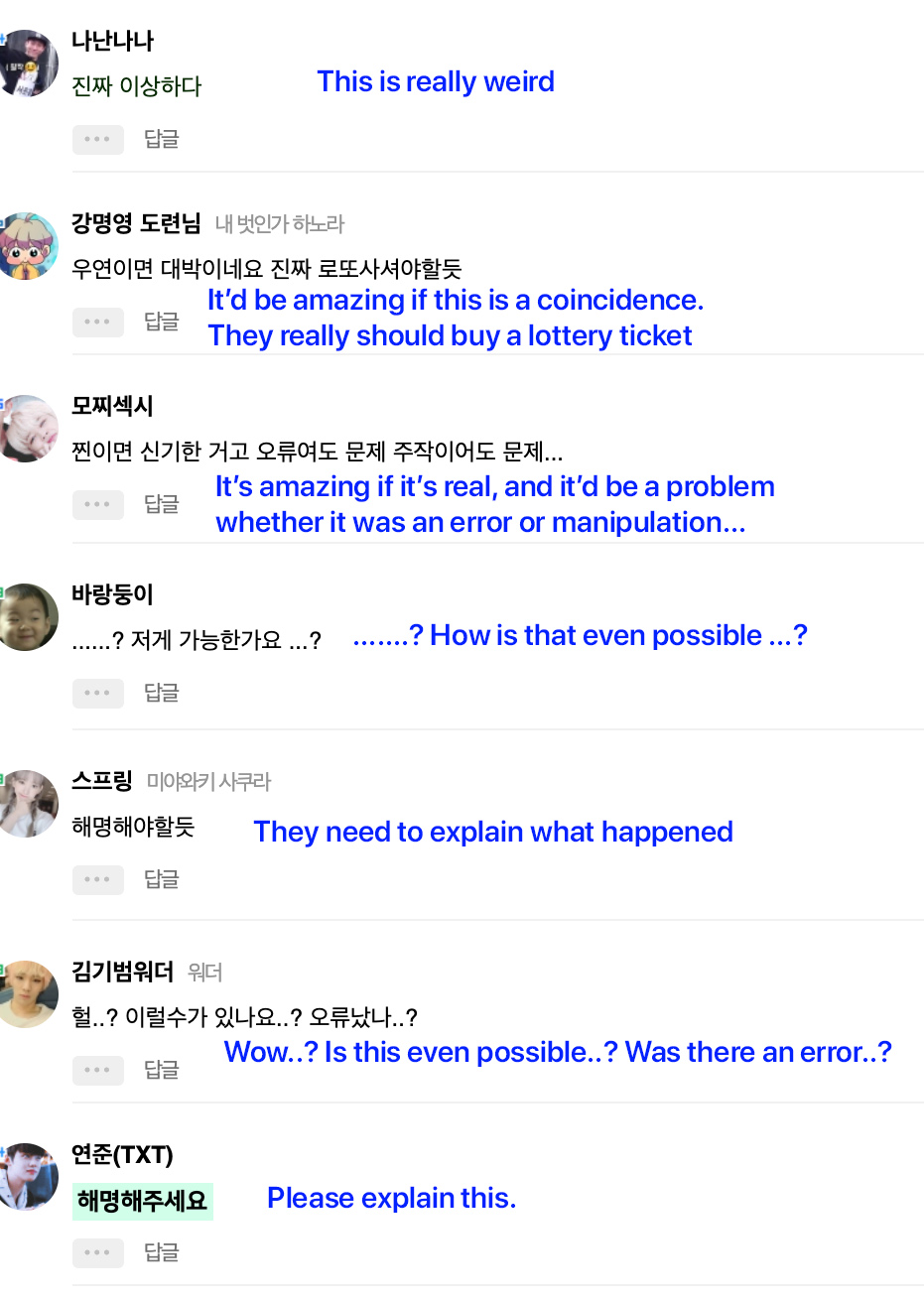Image resolution: width=924 pixels, height=1300 pixels.
Task: Open 스프링's profile picture
Action: (28, 804)
